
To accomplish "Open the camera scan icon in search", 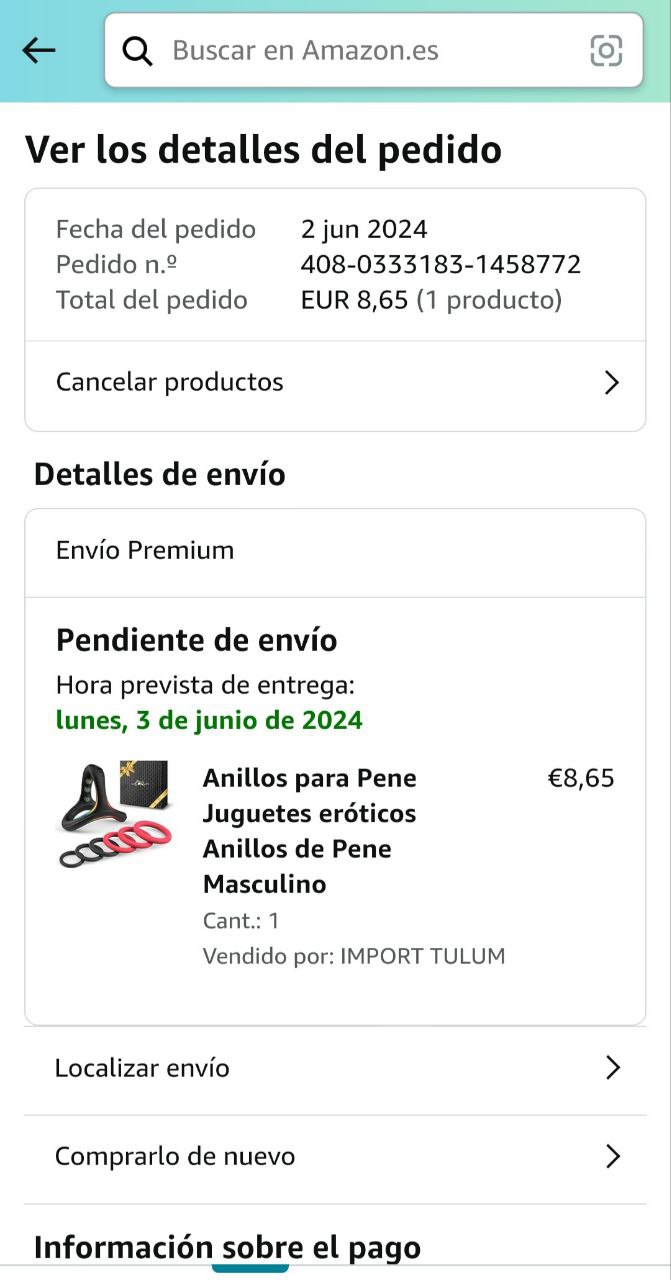I will tap(606, 50).
